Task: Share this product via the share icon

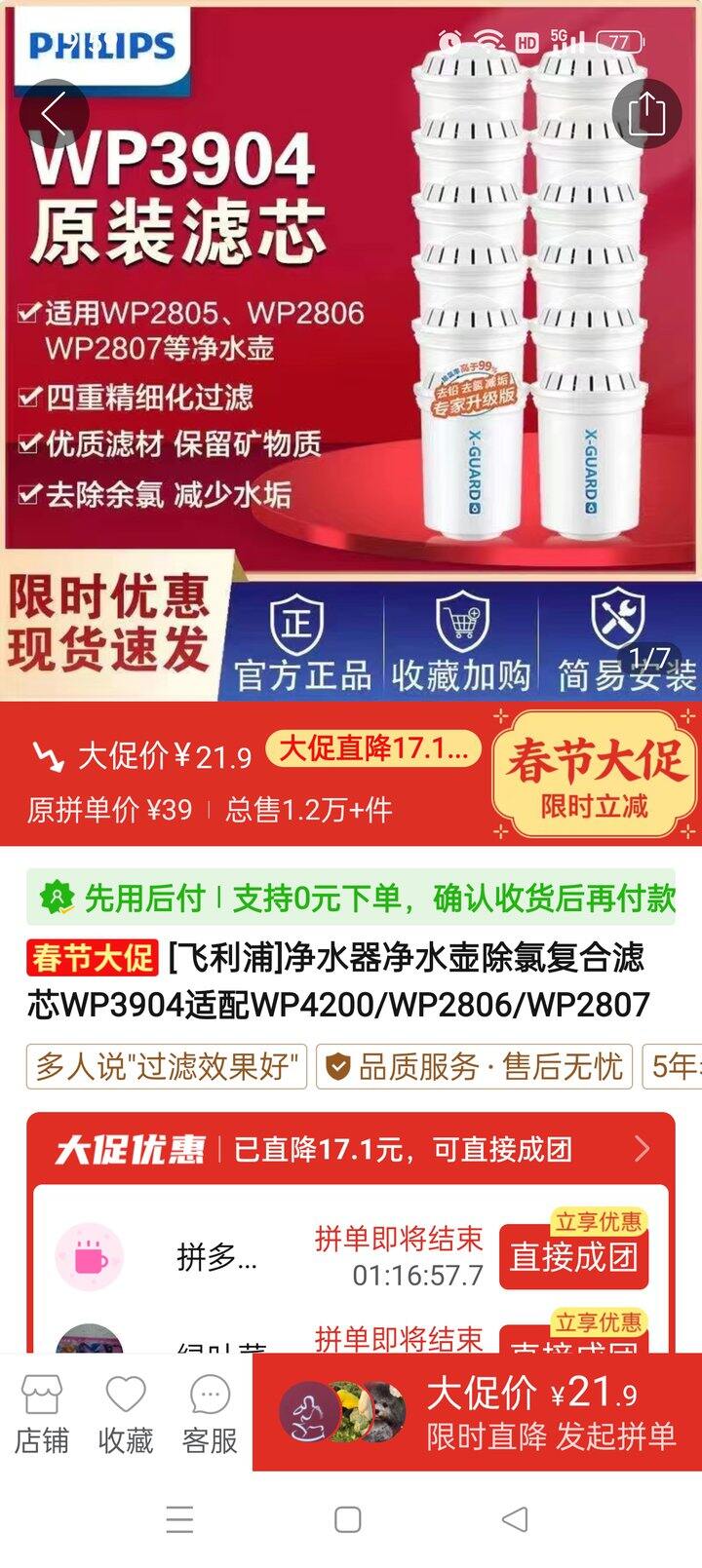Action: coord(646,114)
